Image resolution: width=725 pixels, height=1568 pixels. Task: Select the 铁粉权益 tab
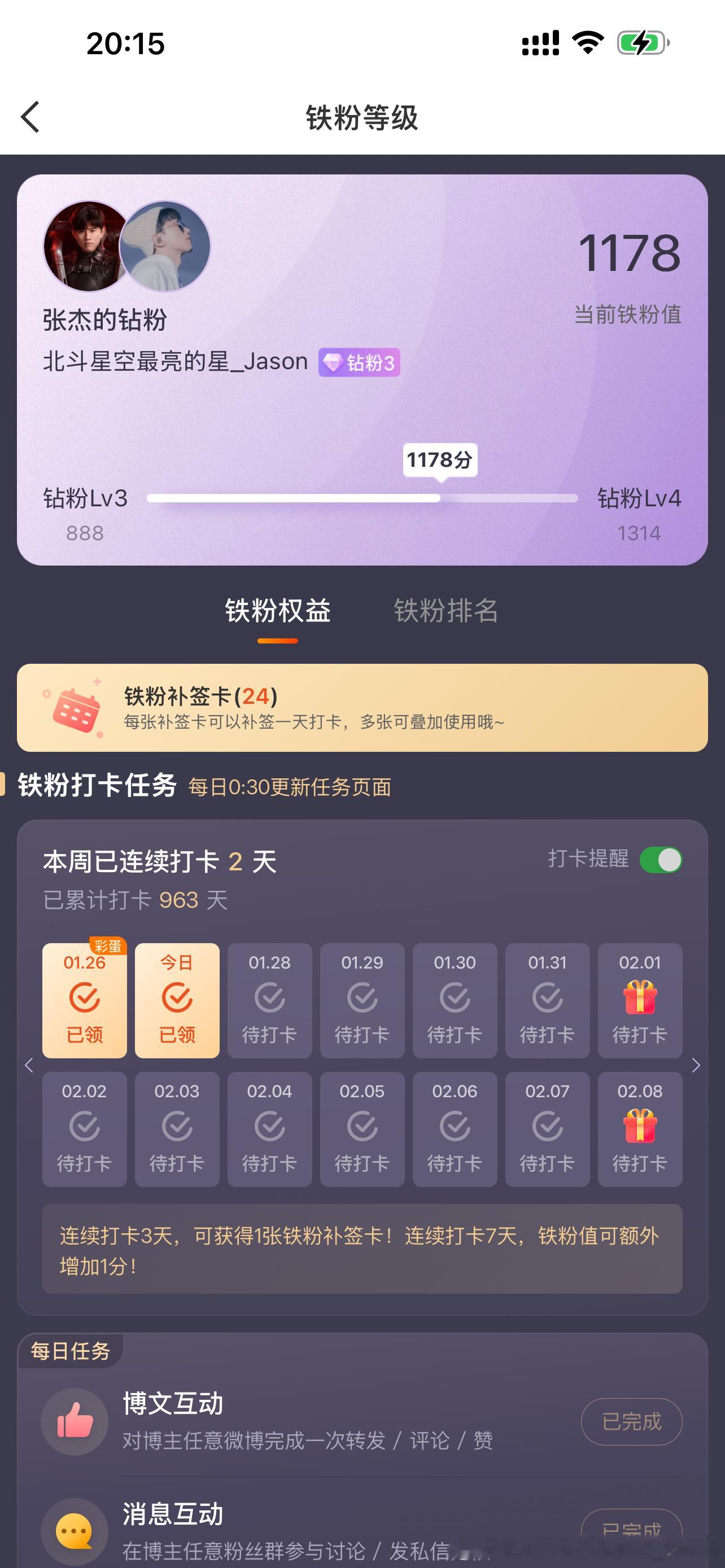(x=277, y=612)
